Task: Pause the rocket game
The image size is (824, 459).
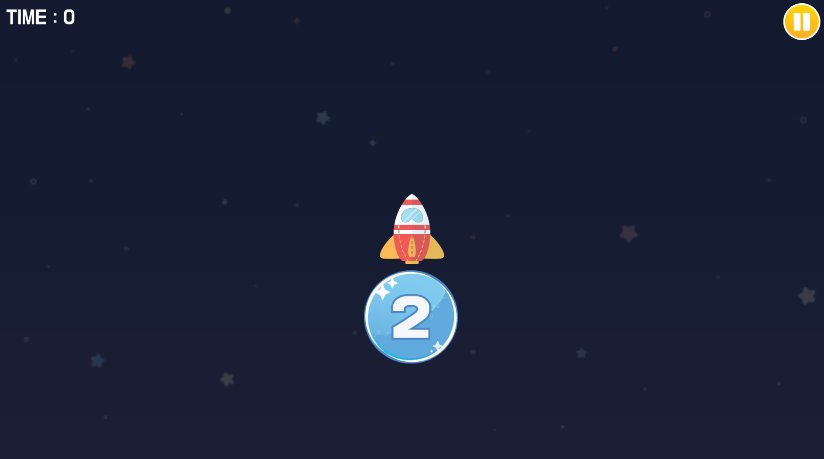Action: (801, 21)
